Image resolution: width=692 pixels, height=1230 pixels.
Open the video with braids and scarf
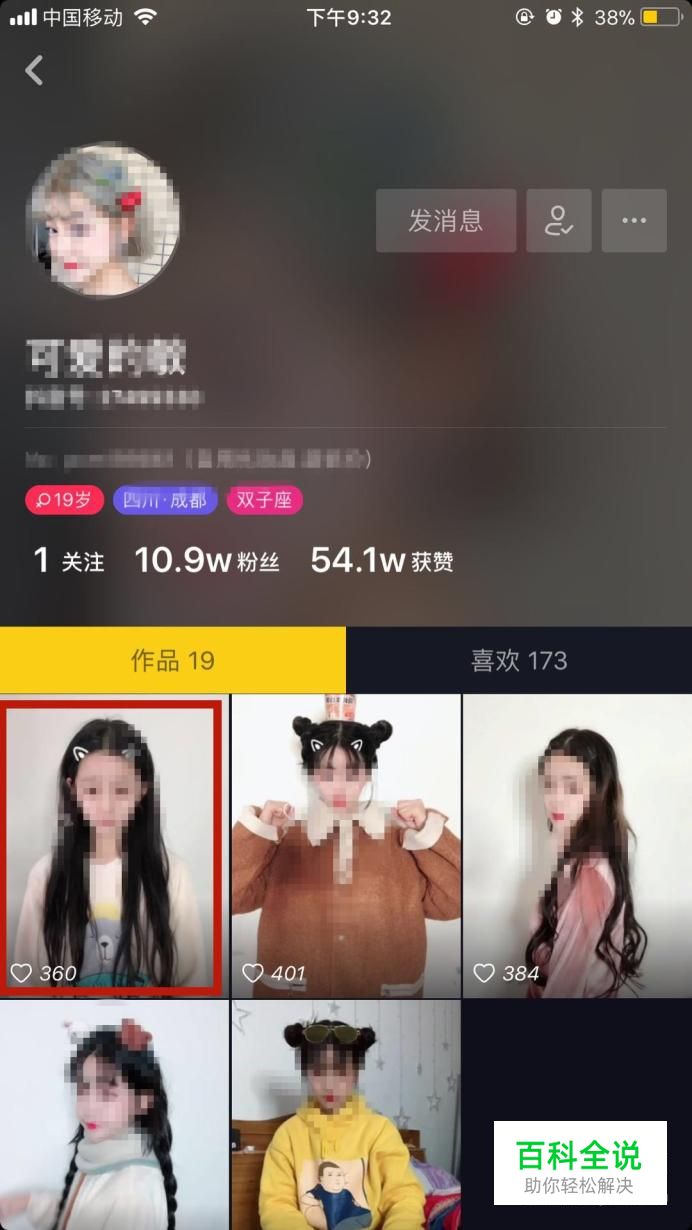114,1115
